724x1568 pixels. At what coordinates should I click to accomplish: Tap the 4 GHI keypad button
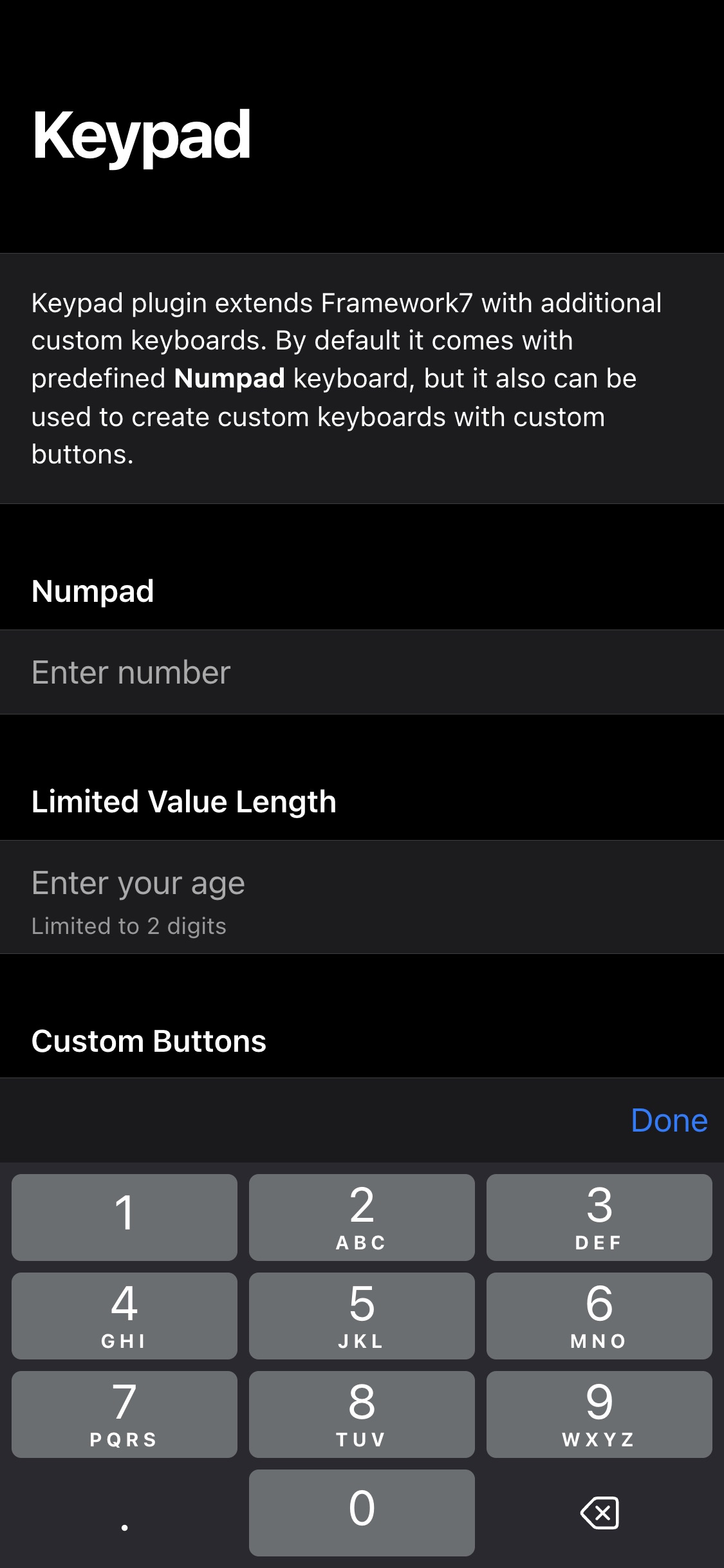coord(124,1315)
